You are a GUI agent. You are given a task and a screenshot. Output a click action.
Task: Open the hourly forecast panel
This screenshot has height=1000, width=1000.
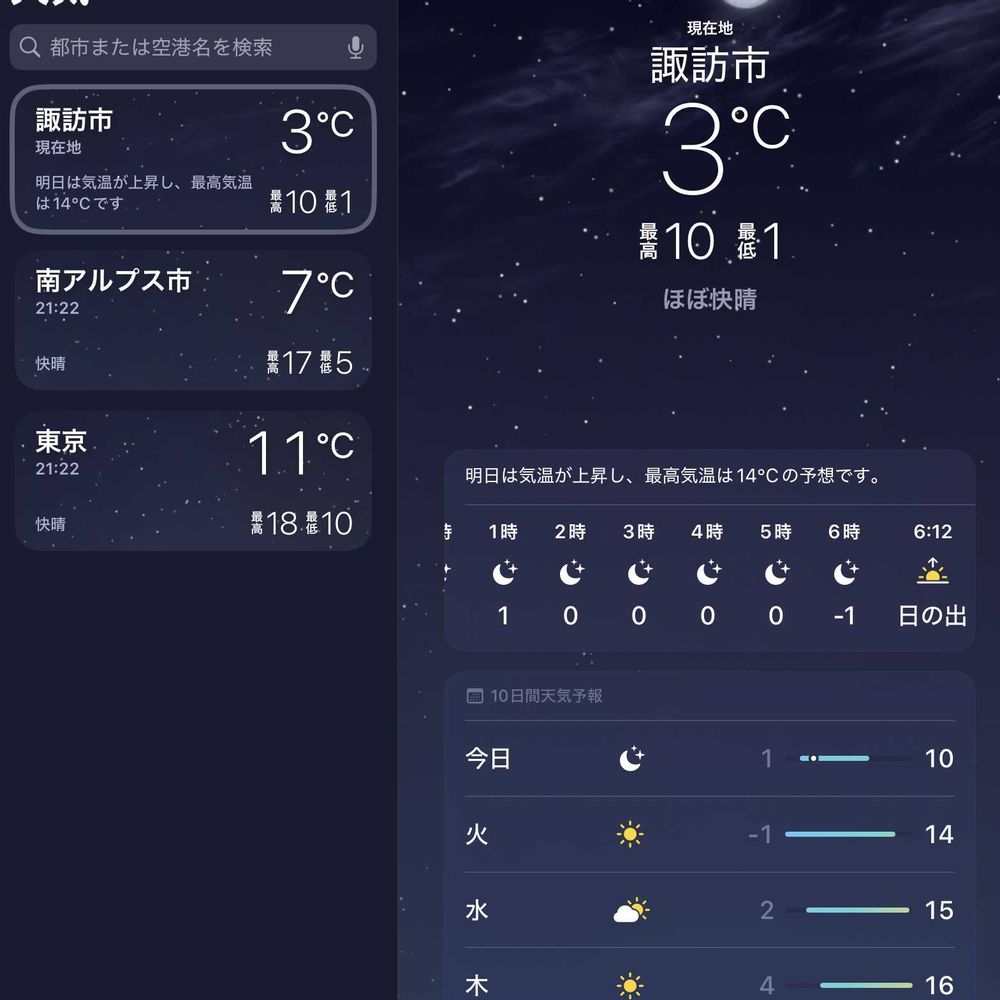click(709, 550)
